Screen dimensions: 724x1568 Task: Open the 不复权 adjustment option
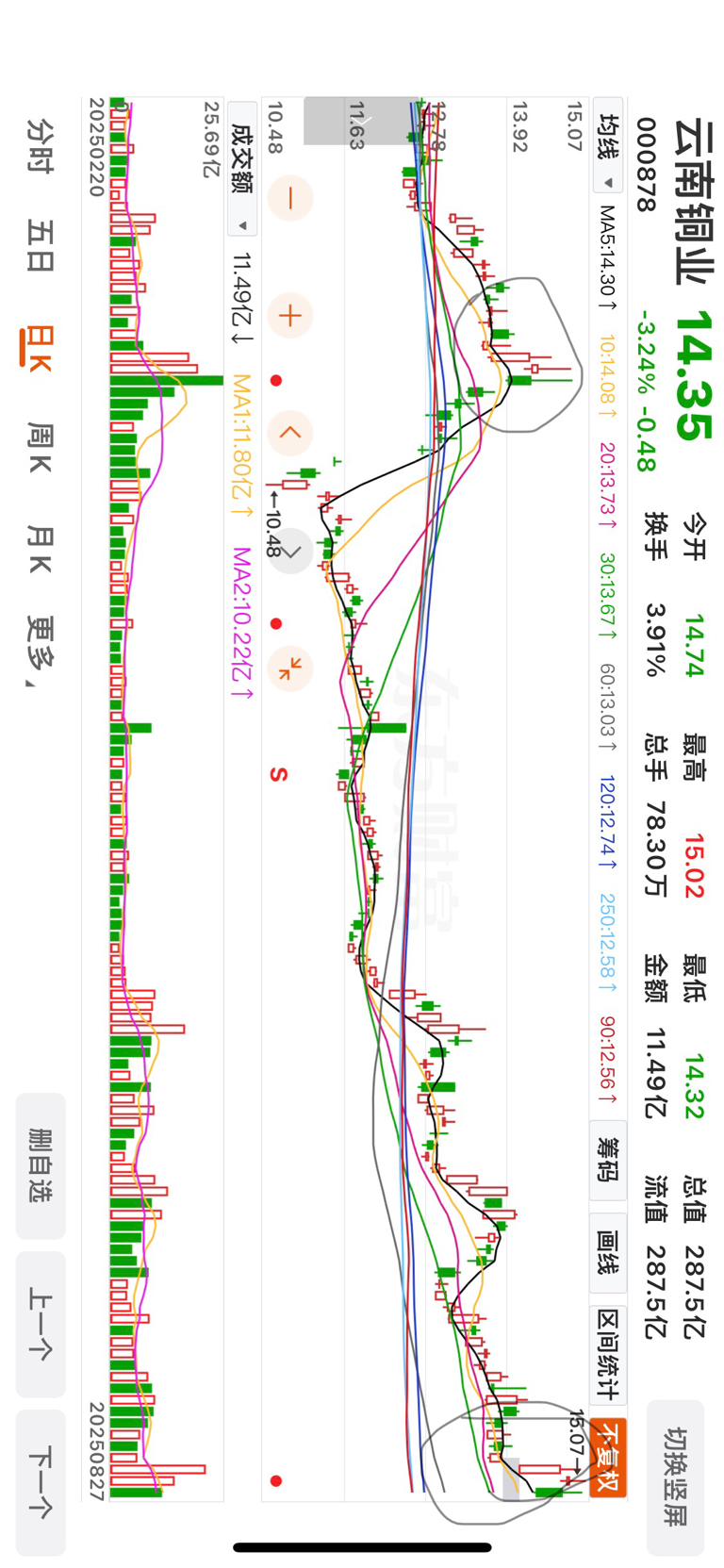[608, 1457]
